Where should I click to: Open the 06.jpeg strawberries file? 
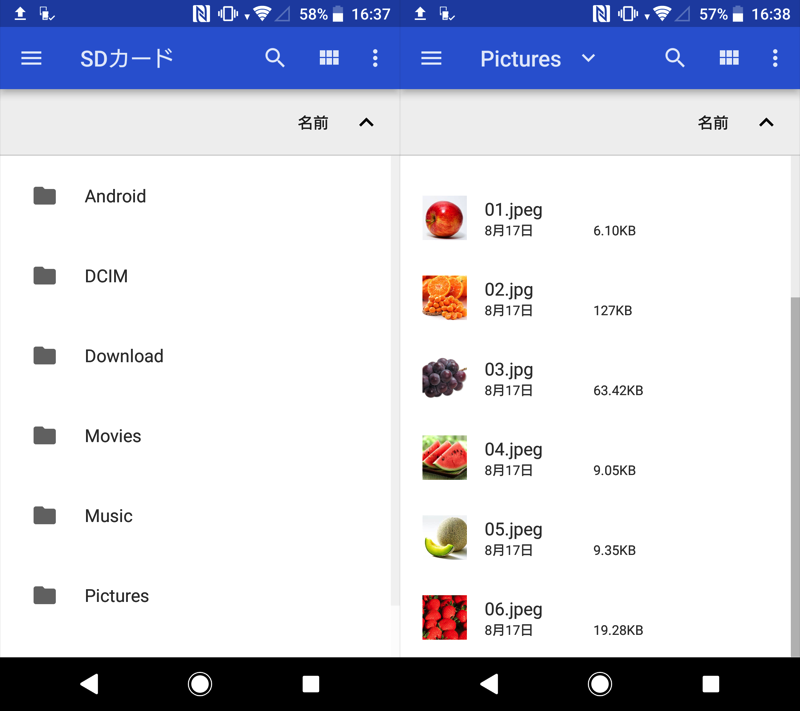[513, 617]
